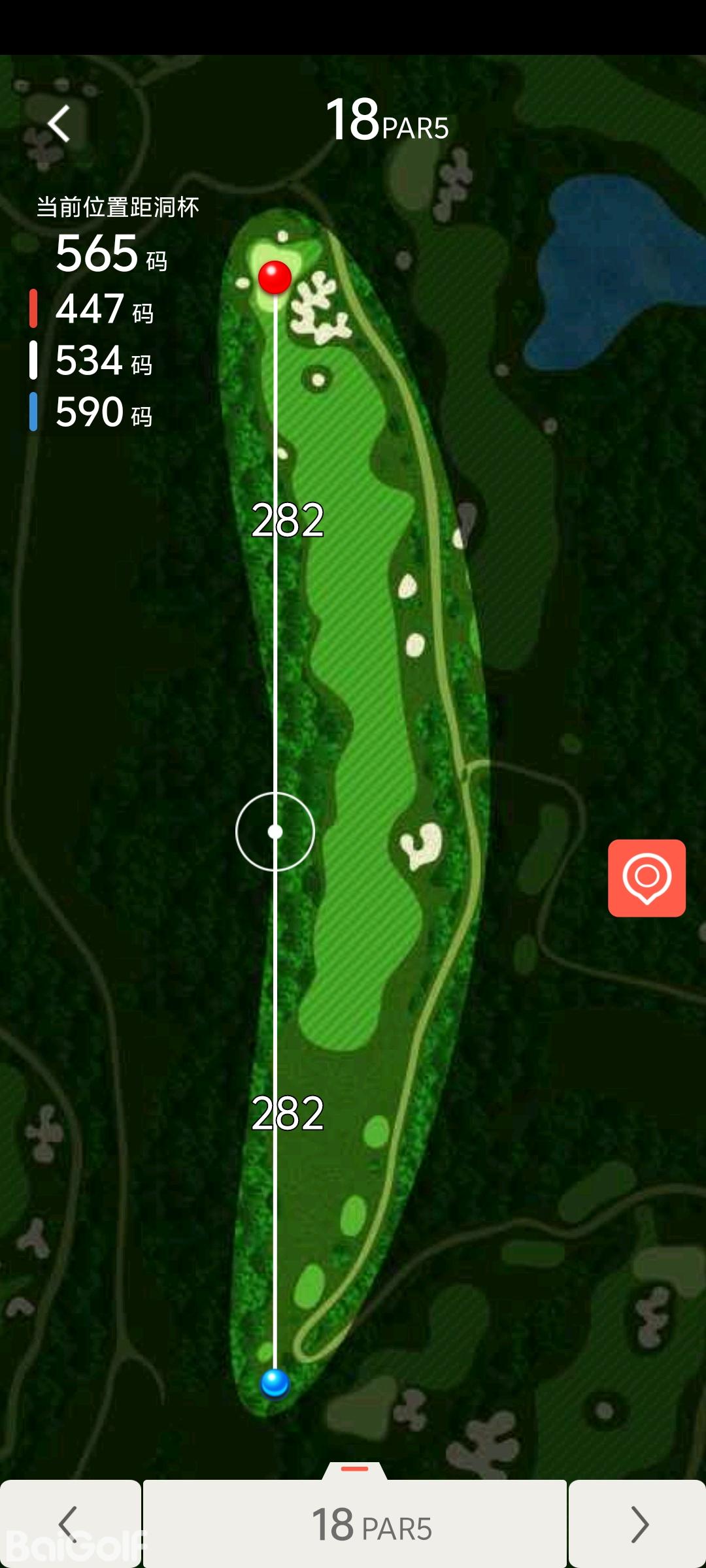Tap the circular target marker on the line
Screen dimensions: 706x1568
pyautogui.click(x=275, y=832)
